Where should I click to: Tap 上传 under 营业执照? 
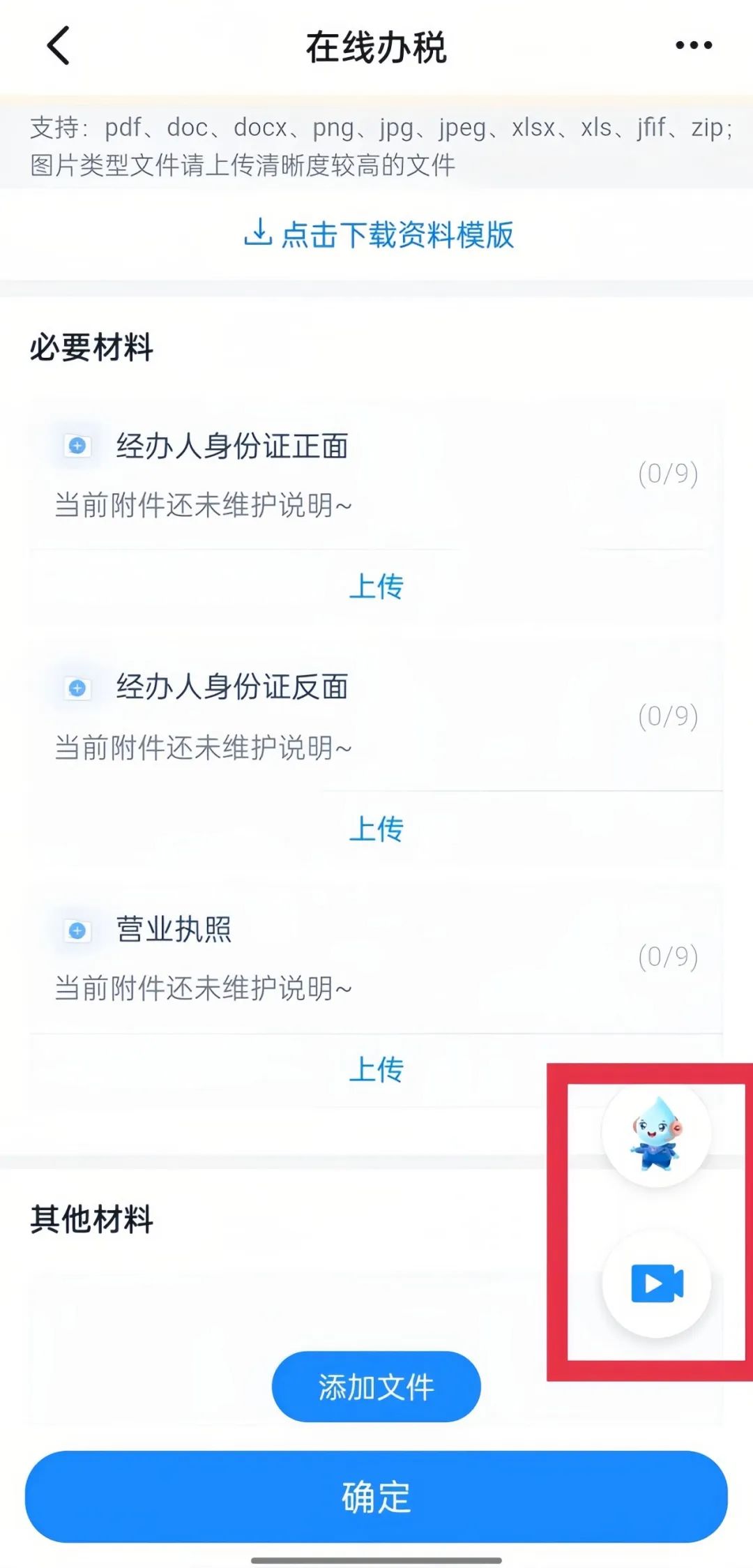point(376,1069)
